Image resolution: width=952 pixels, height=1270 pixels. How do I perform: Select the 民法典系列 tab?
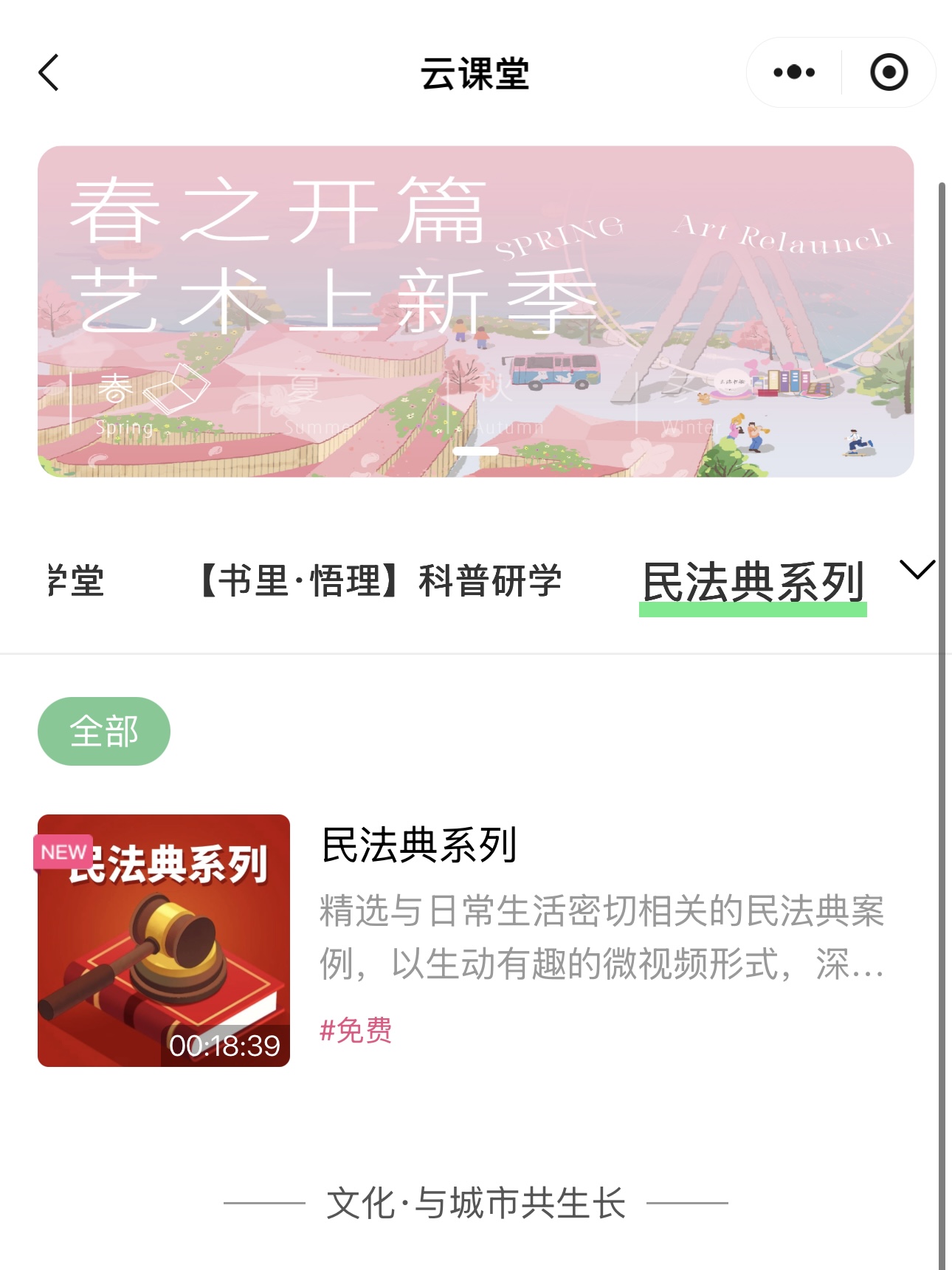(753, 583)
